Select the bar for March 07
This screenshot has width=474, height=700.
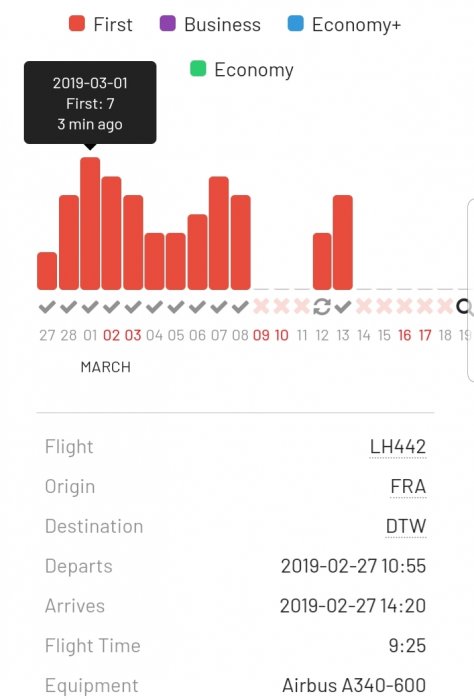click(x=219, y=233)
